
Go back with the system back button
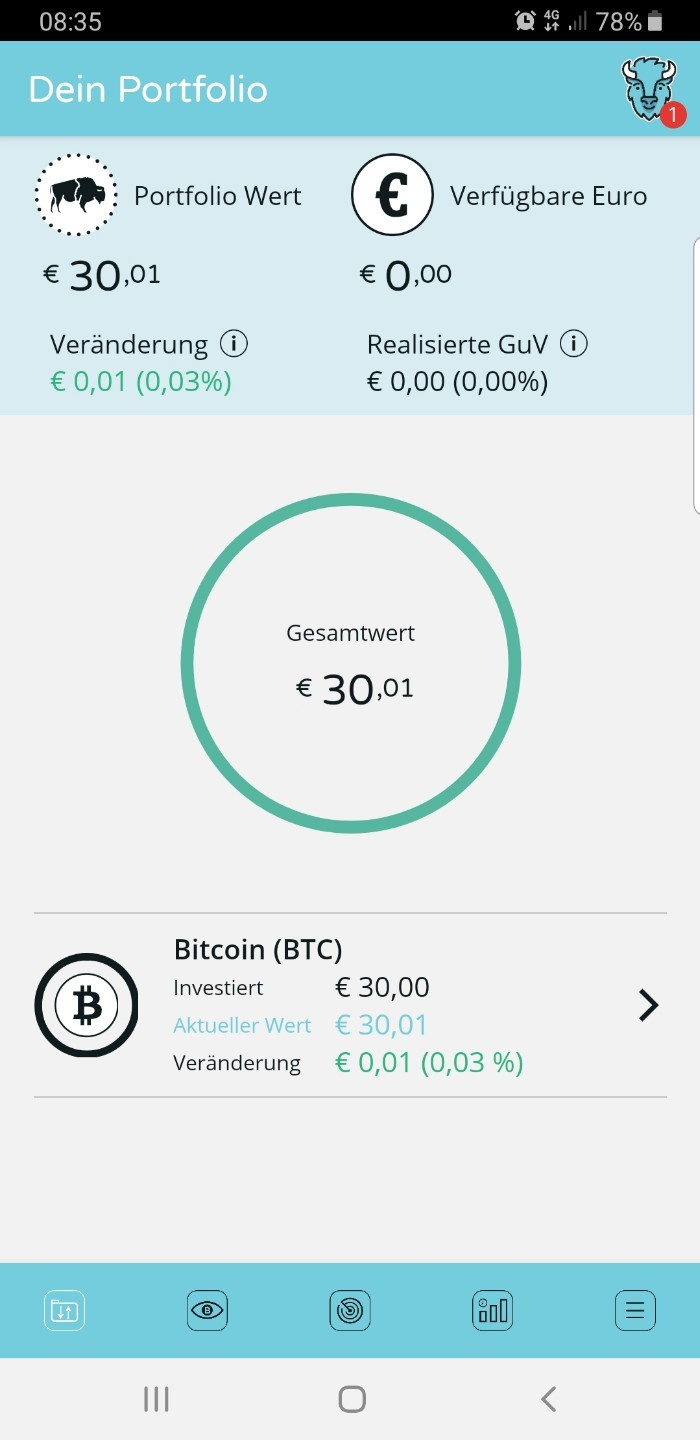tap(547, 1398)
